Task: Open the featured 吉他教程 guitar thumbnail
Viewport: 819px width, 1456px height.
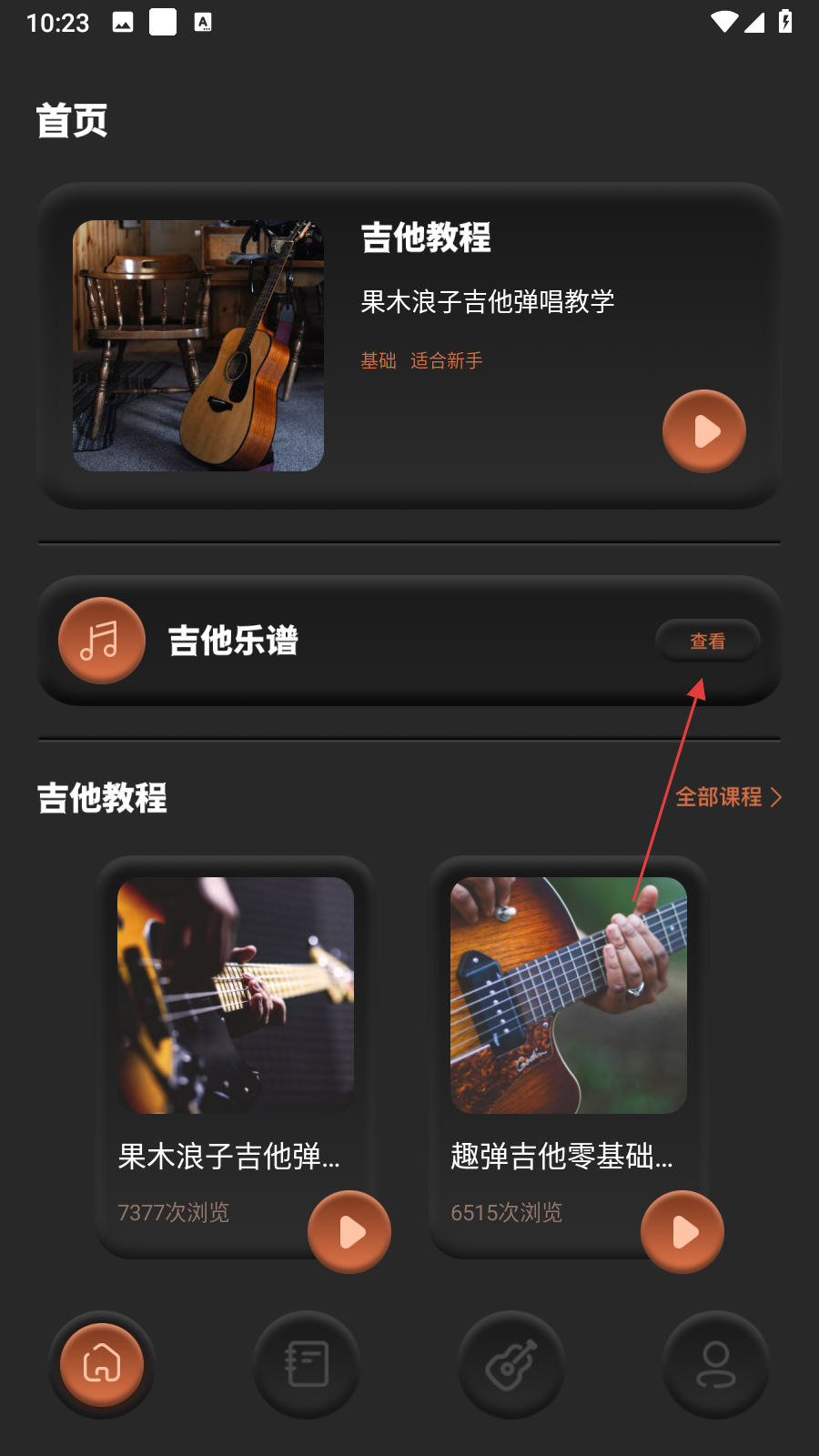Action: click(x=198, y=346)
